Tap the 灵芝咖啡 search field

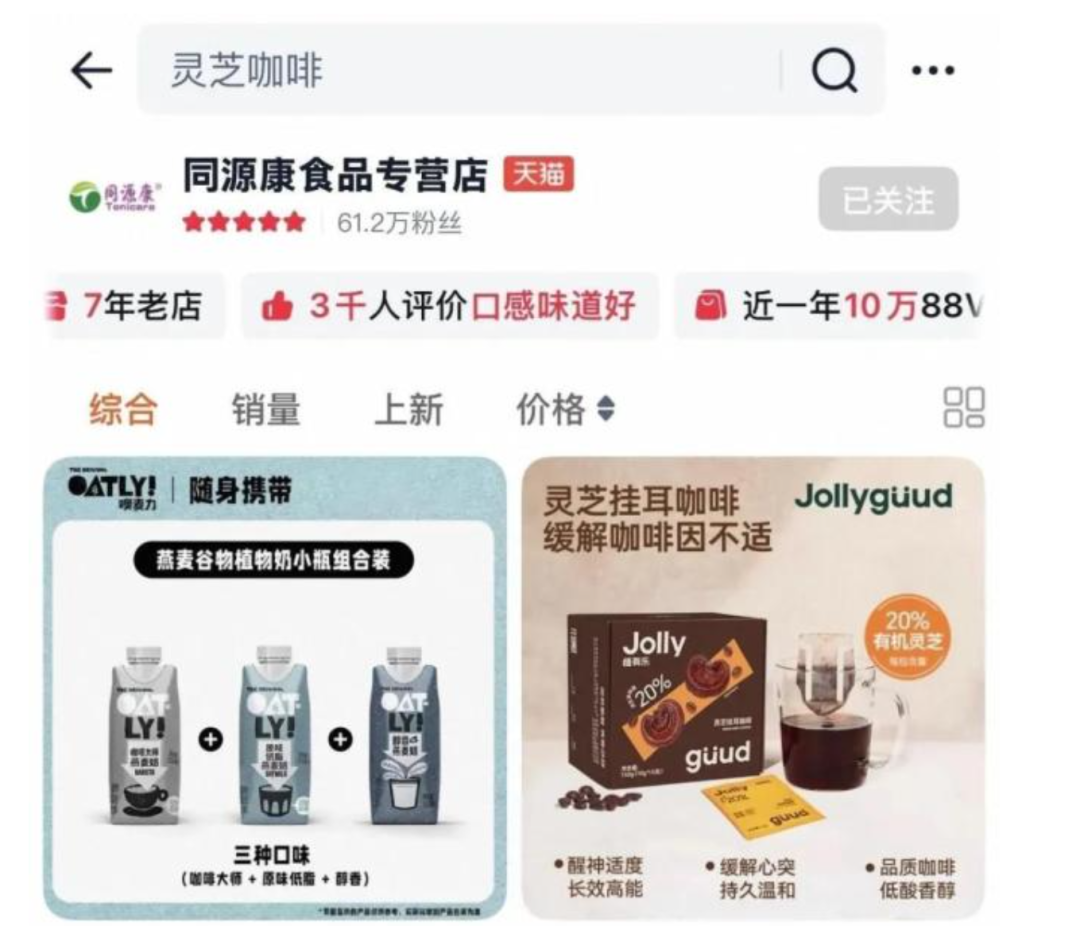tap(460, 71)
